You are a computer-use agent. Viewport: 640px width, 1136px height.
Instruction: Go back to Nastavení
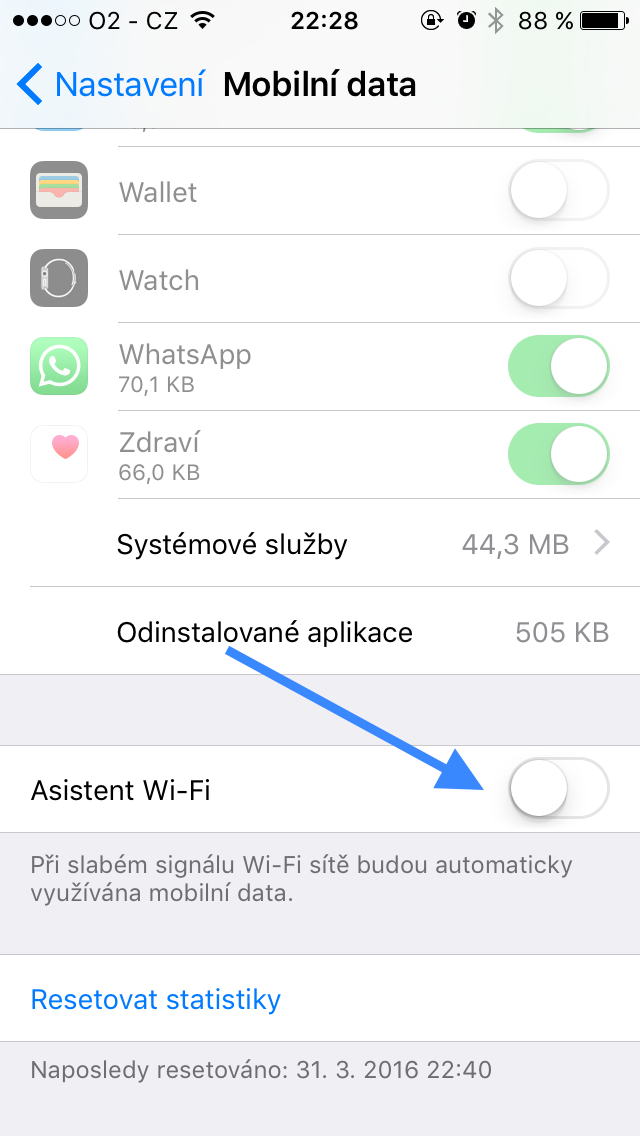coord(112,85)
